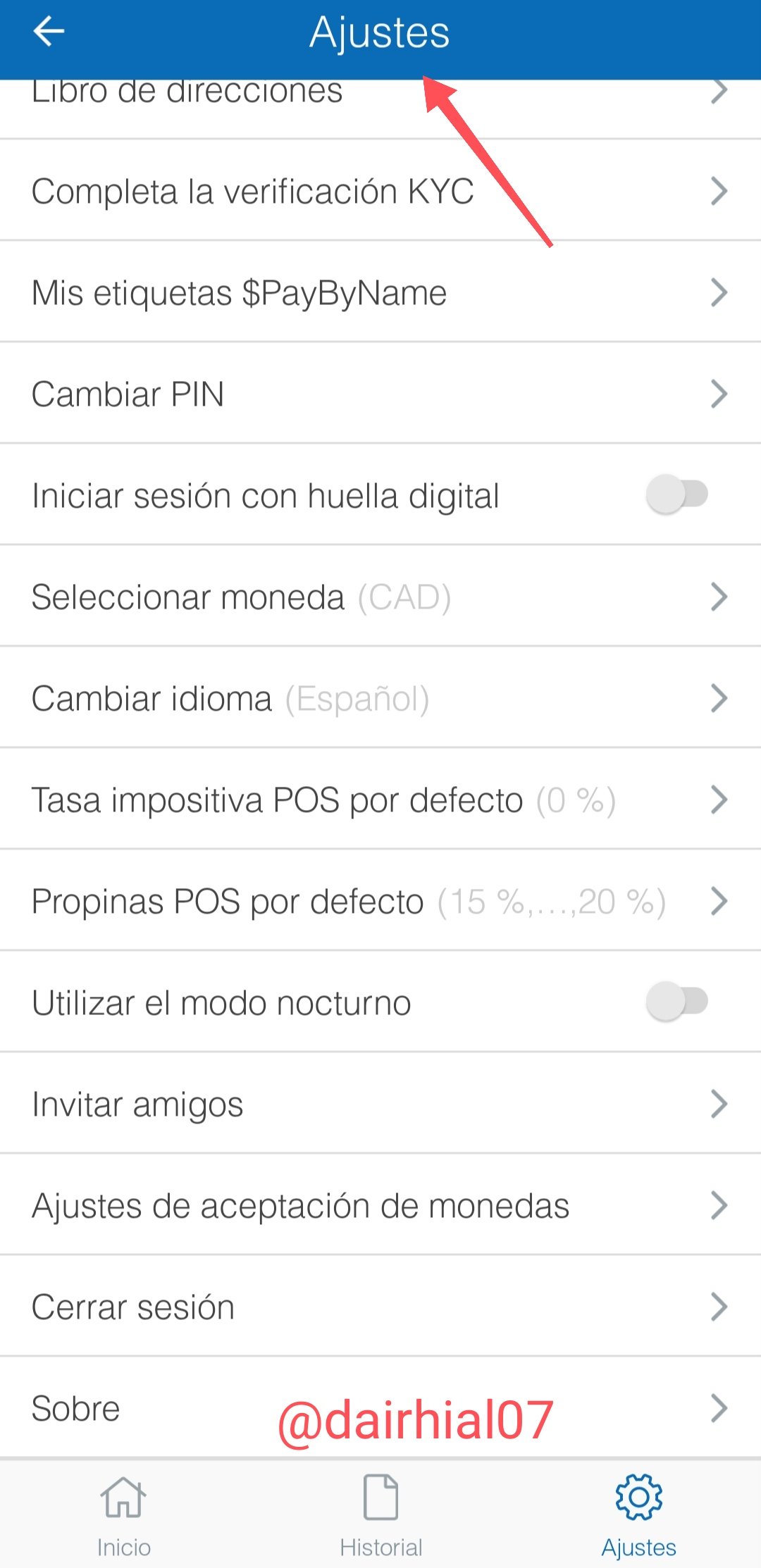
Task: Switch to the Historial tab
Action: click(x=380, y=1515)
